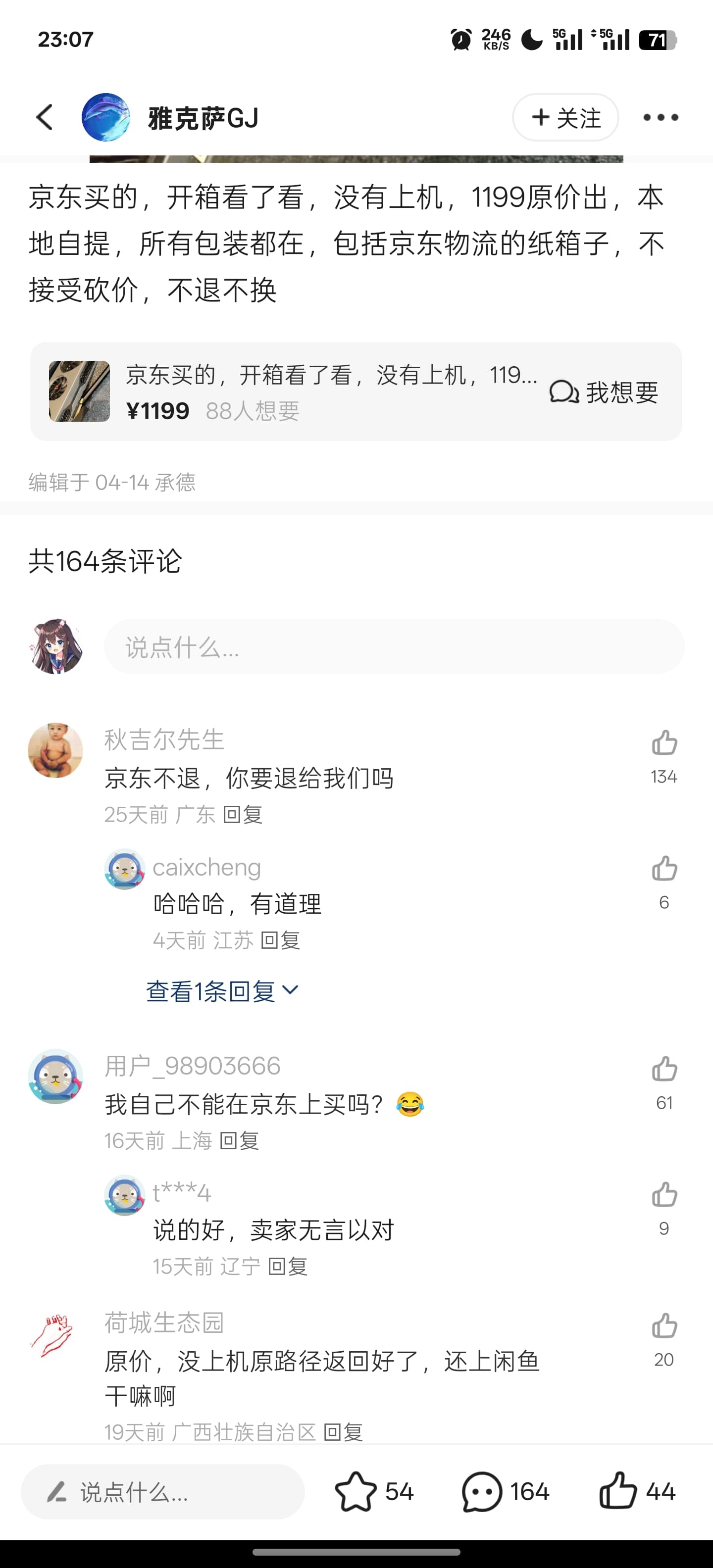Expand 查看1条回复
713x1568 pixels.
pos(222,991)
